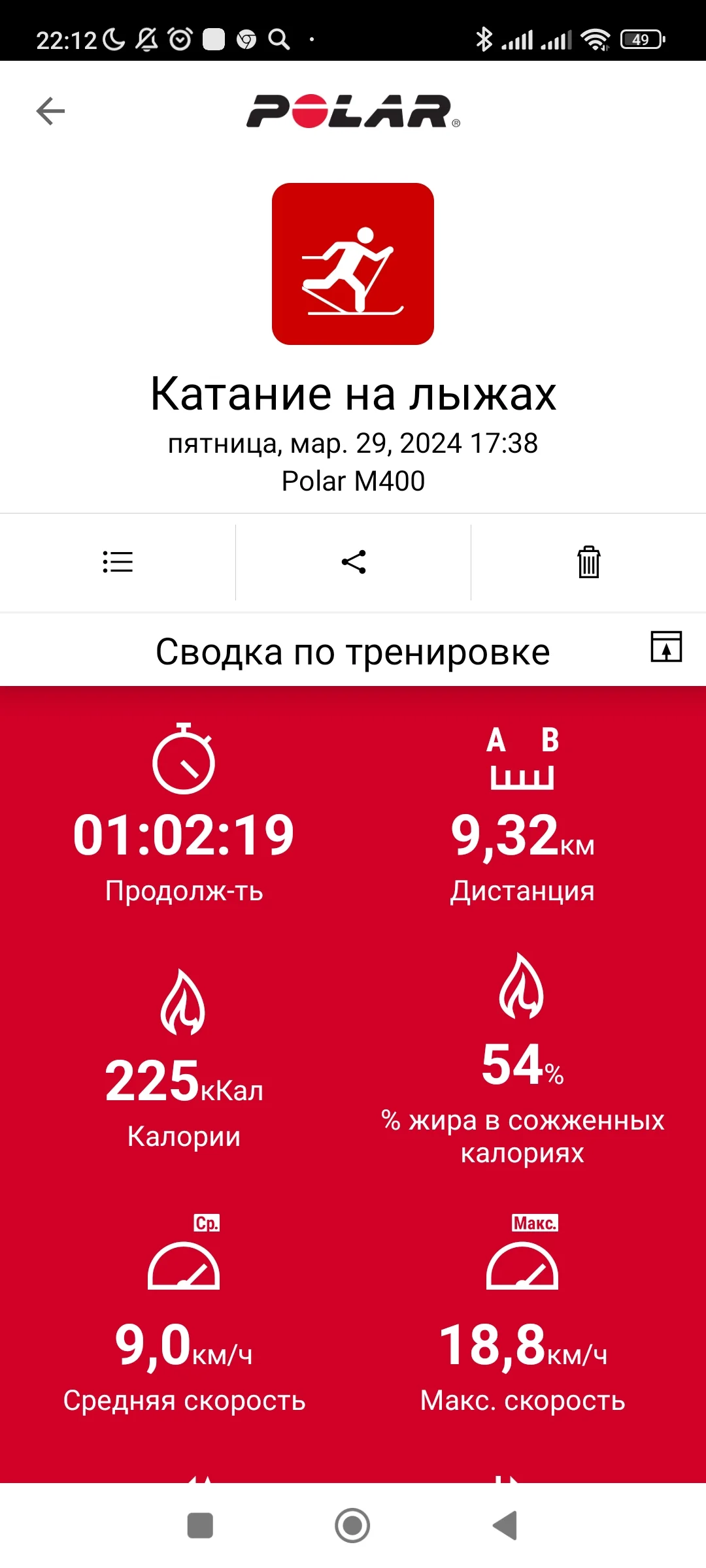
Task: Share this skiing workout
Action: tap(354, 562)
